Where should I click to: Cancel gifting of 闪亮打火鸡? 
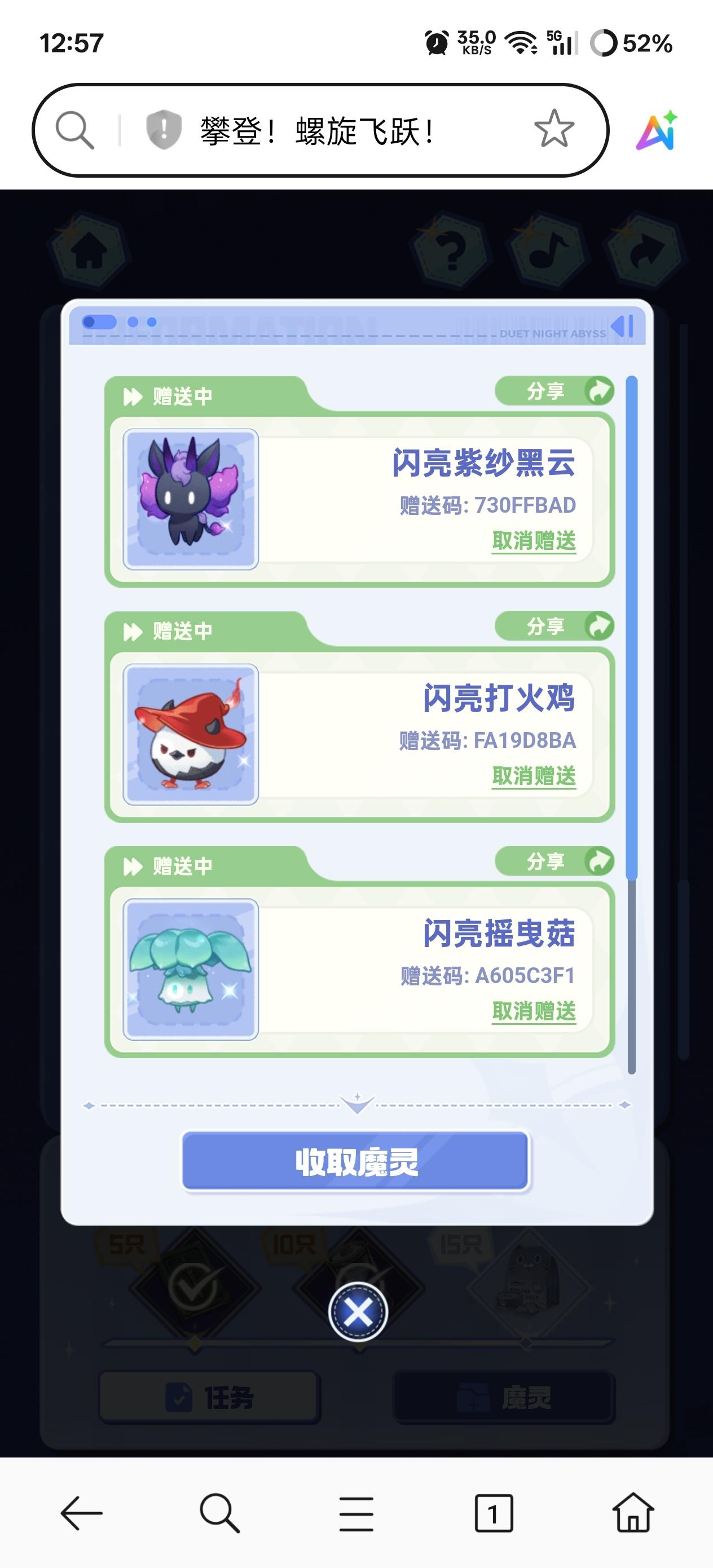(534, 776)
